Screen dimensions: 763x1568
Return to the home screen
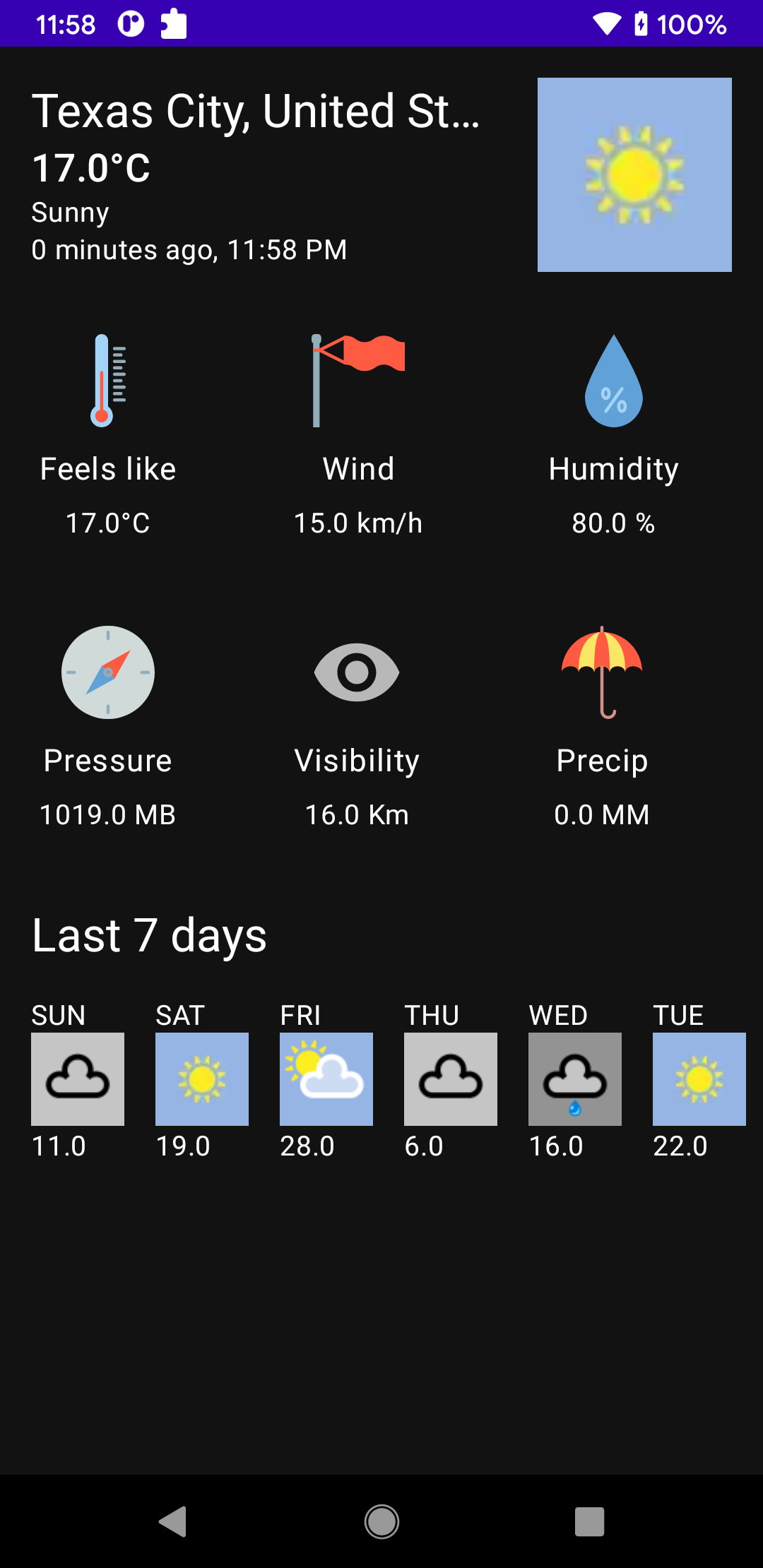(x=381, y=1521)
